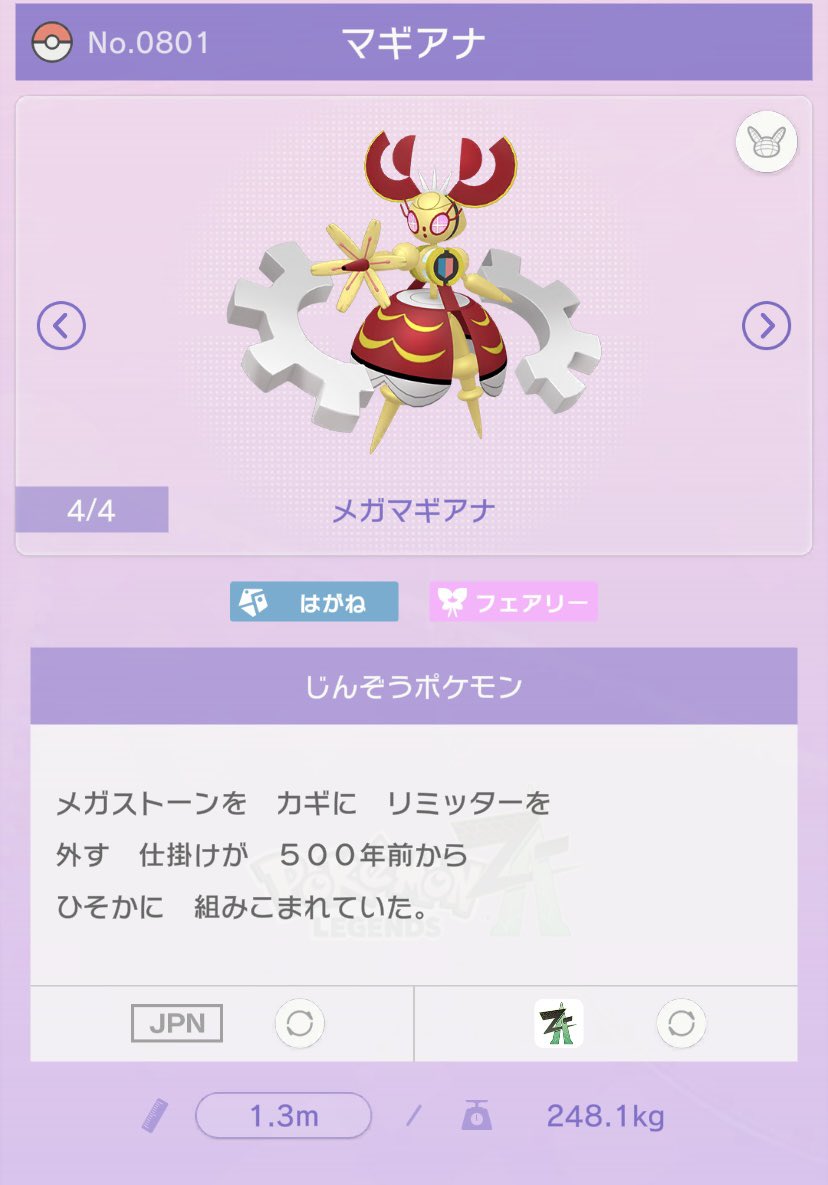Show the next form with the right arrow
828x1185 pixels.
(x=766, y=326)
